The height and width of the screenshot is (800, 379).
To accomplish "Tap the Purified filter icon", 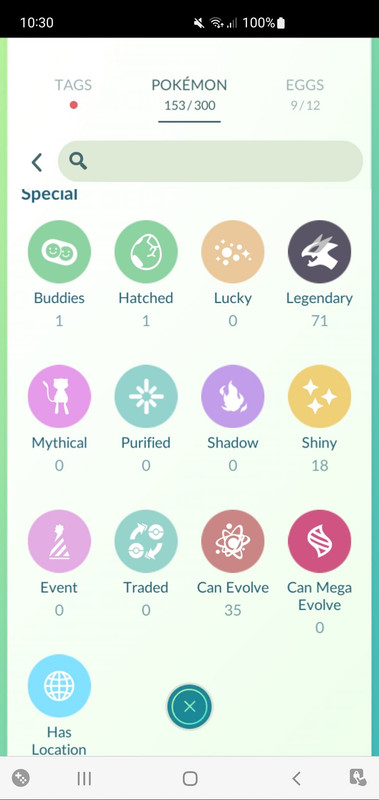I will click(x=146, y=396).
